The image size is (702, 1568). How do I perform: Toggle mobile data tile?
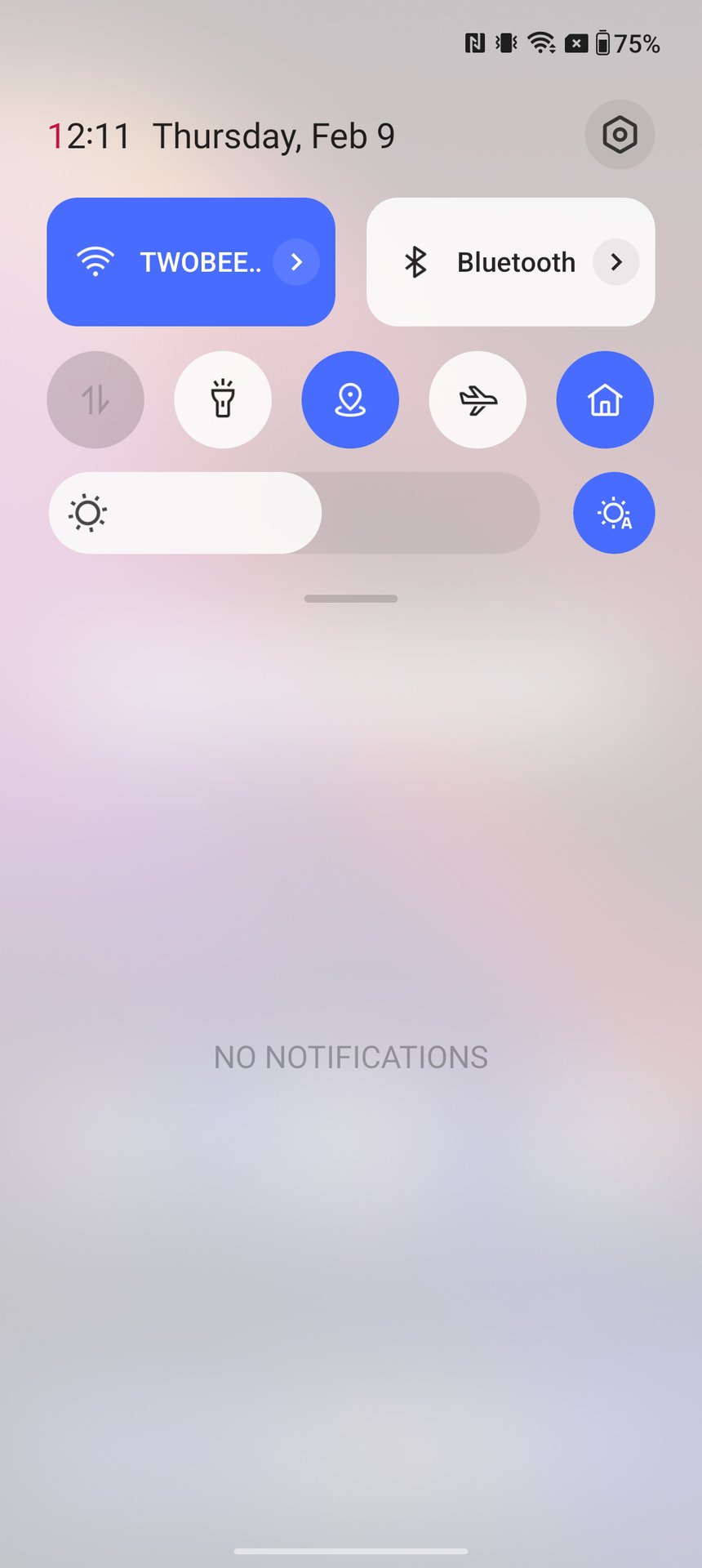point(96,400)
